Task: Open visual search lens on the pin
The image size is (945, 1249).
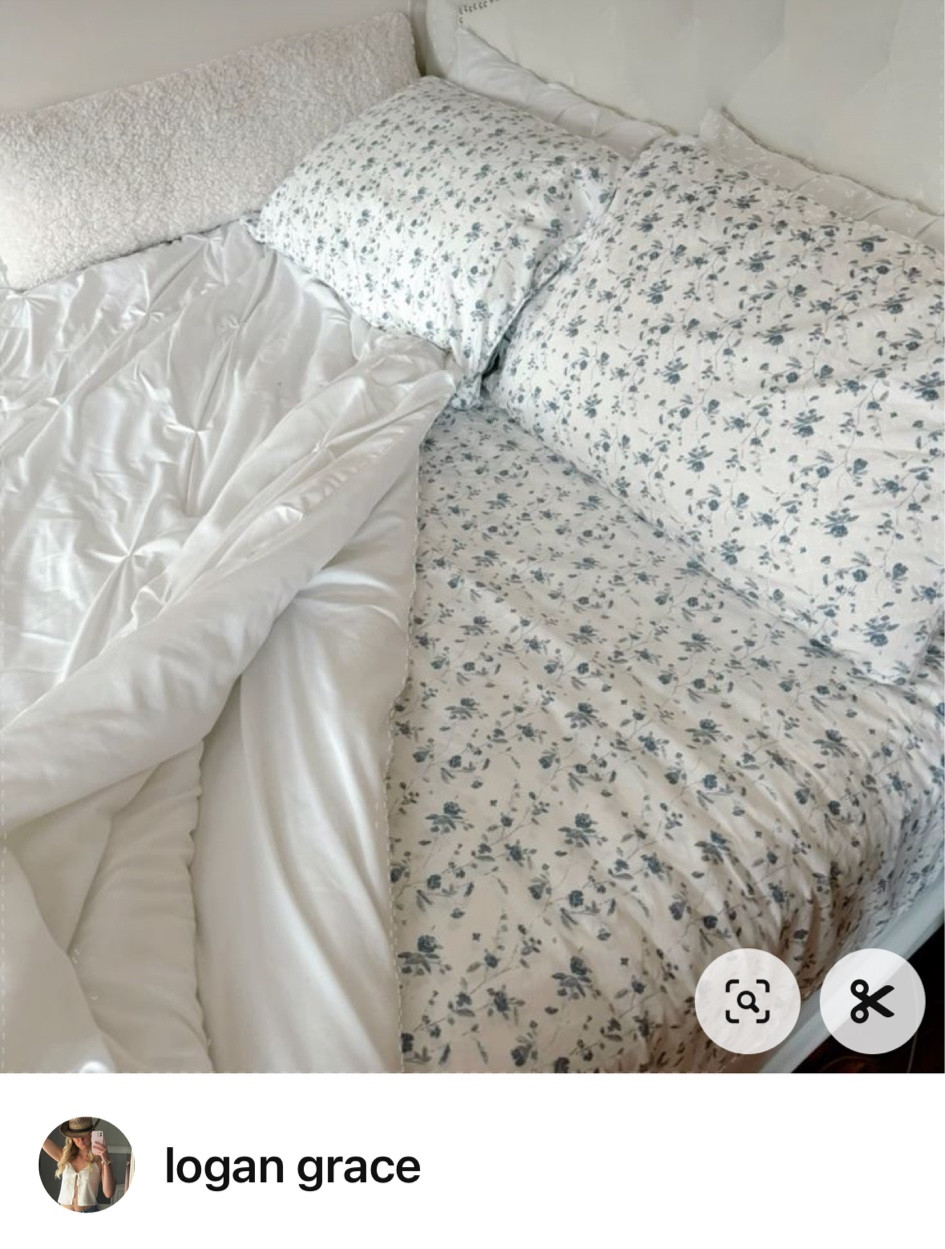Action: [x=747, y=1001]
